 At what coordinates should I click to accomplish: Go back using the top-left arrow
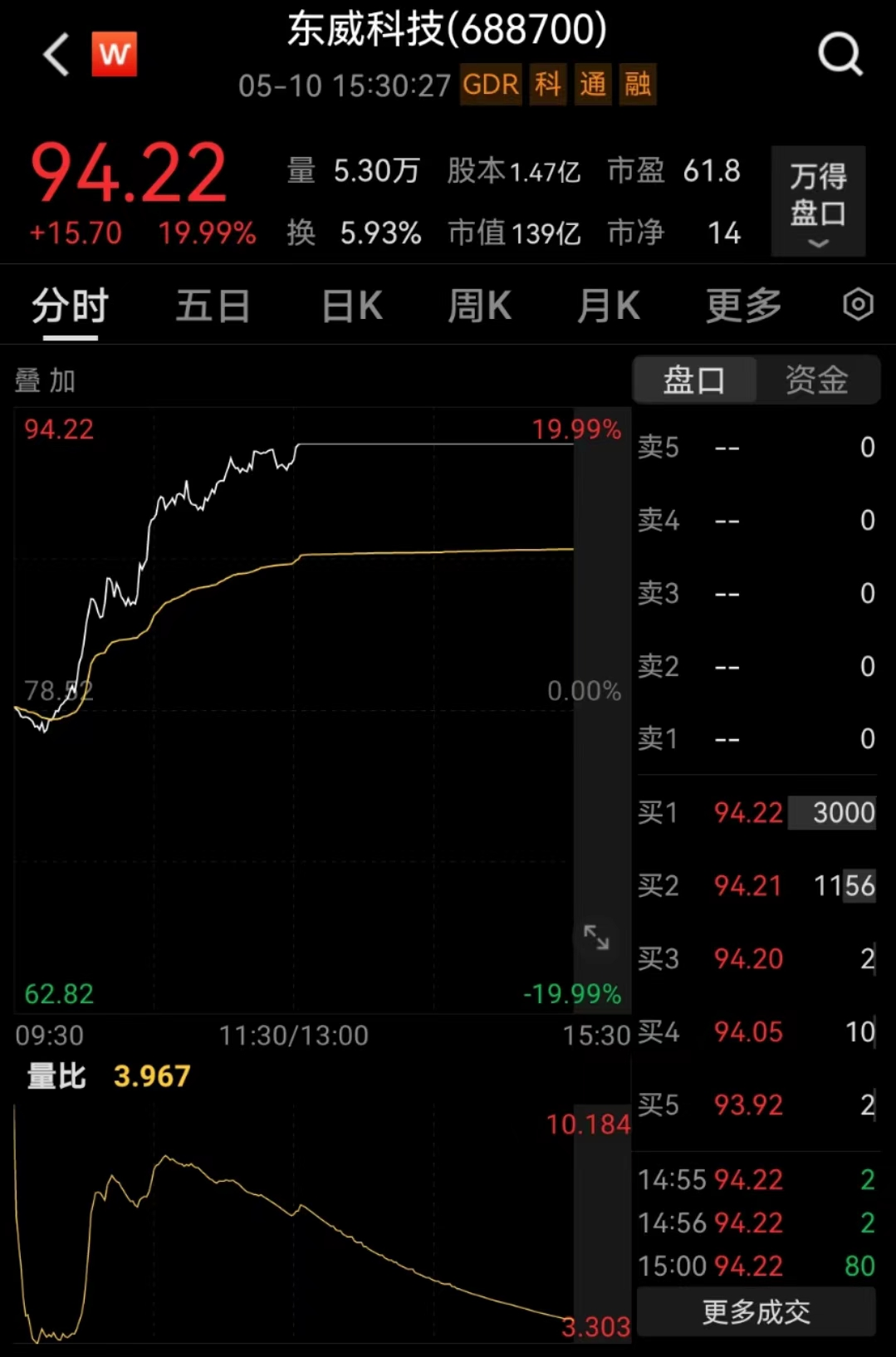(x=56, y=55)
